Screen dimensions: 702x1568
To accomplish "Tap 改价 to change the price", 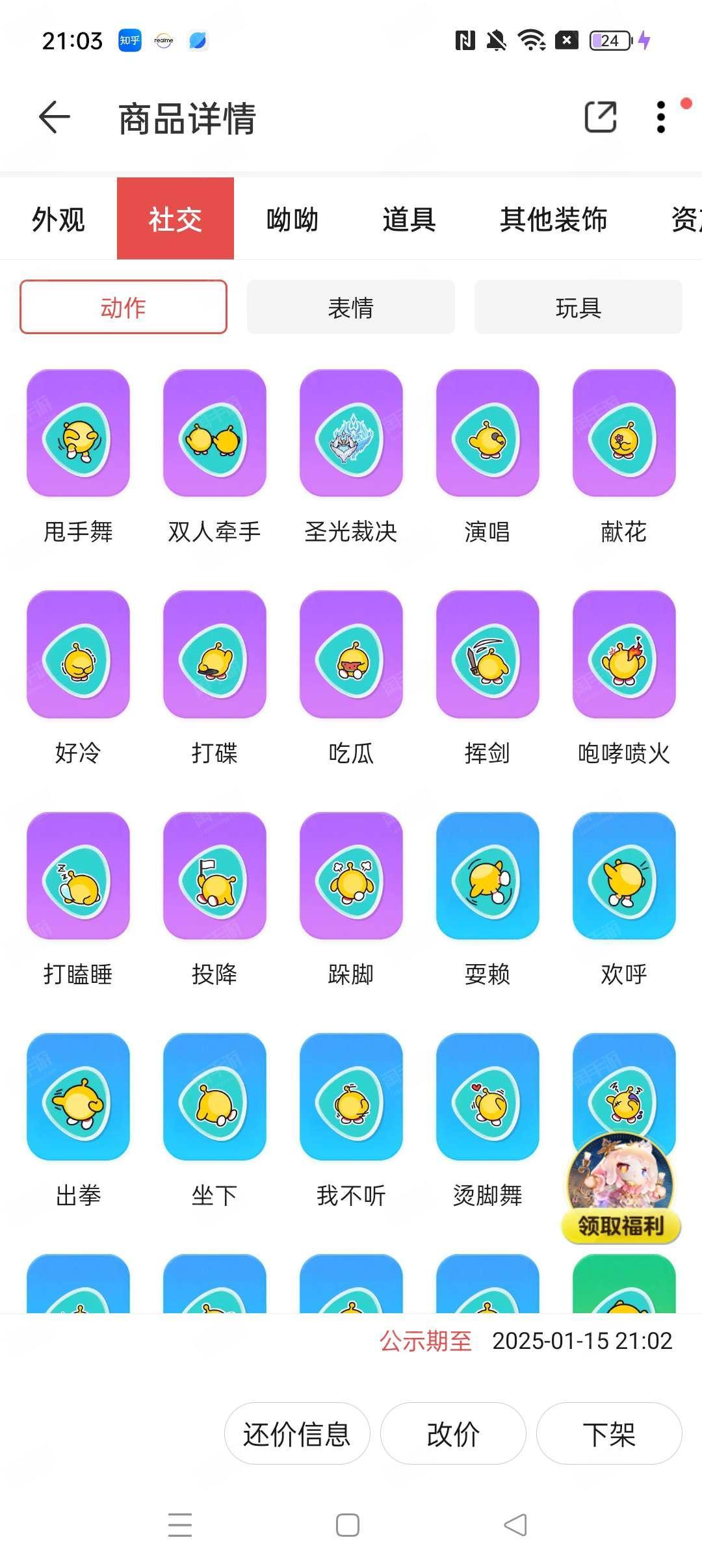I will [x=453, y=1433].
